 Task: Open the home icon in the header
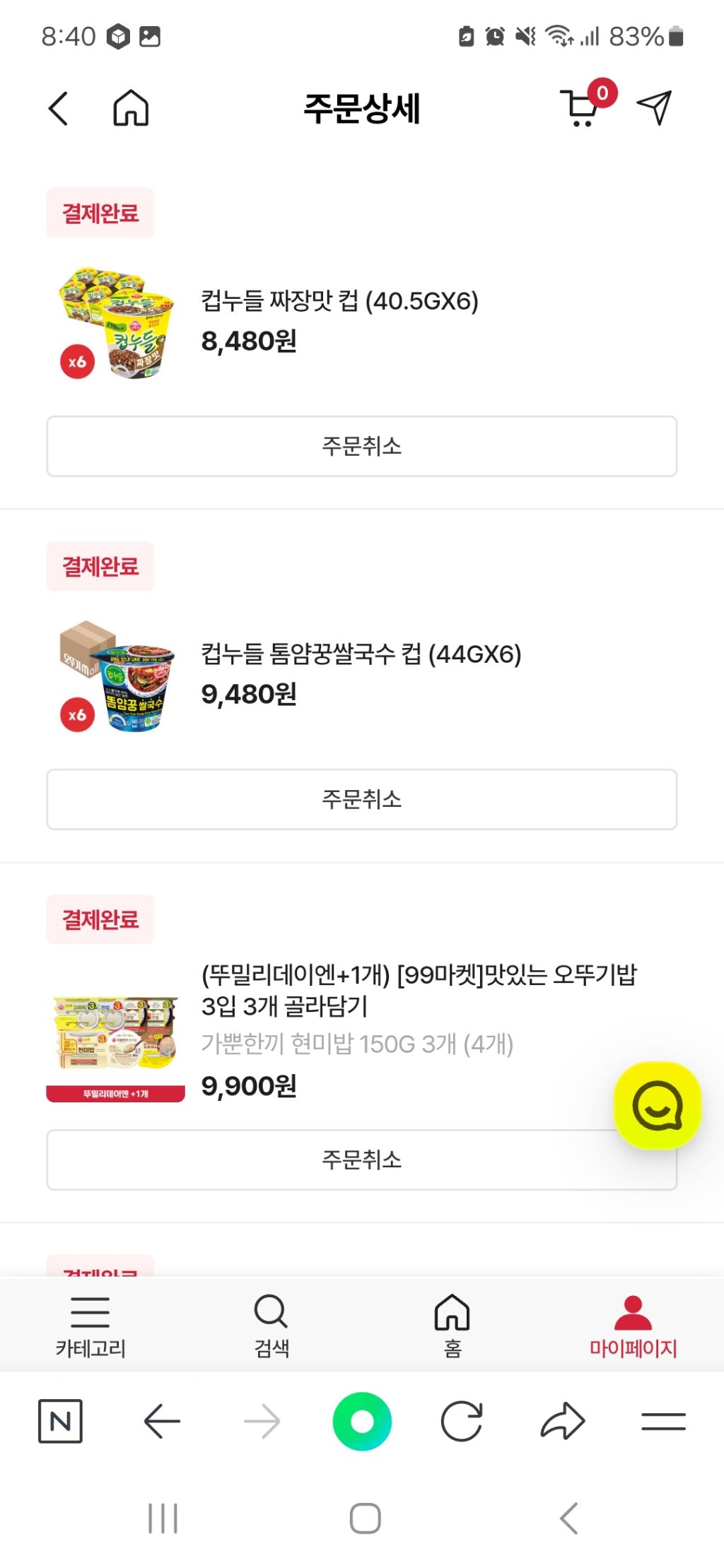pyautogui.click(x=131, y=109)
